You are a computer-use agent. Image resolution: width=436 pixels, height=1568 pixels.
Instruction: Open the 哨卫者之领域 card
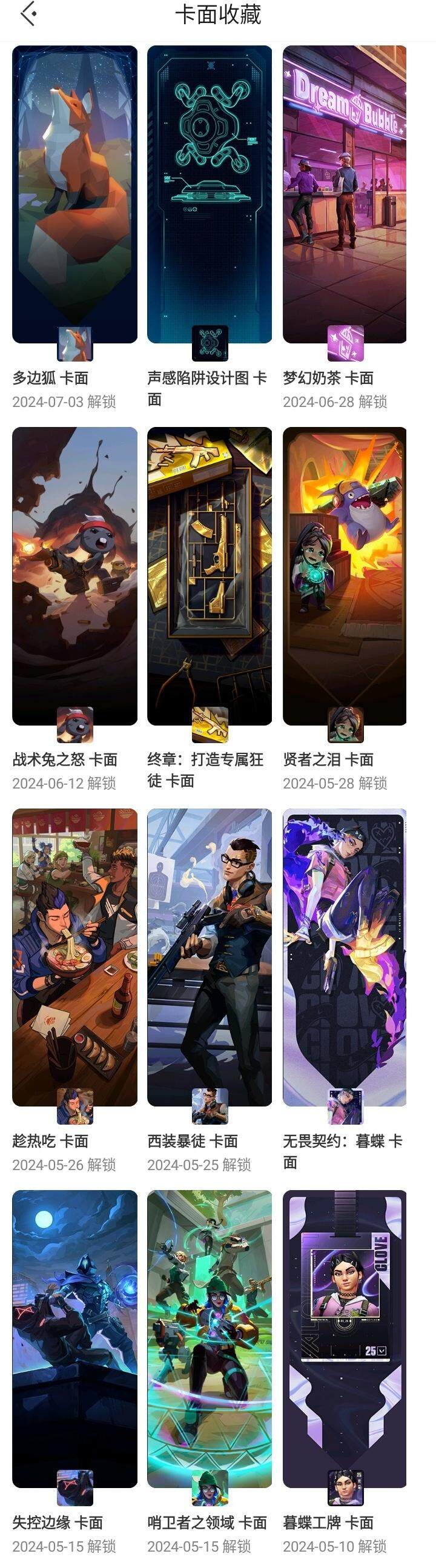point(210,1338)
